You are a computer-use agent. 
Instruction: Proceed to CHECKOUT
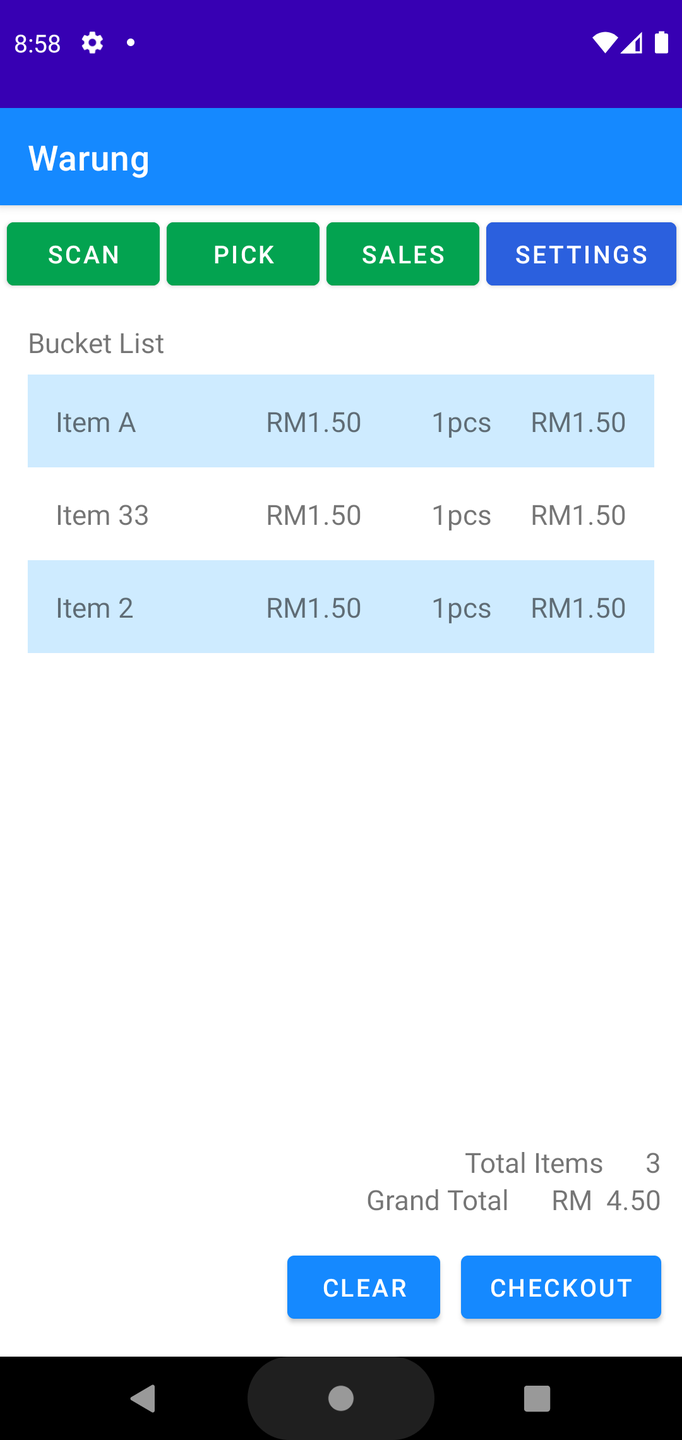(x=561, y=1287)
